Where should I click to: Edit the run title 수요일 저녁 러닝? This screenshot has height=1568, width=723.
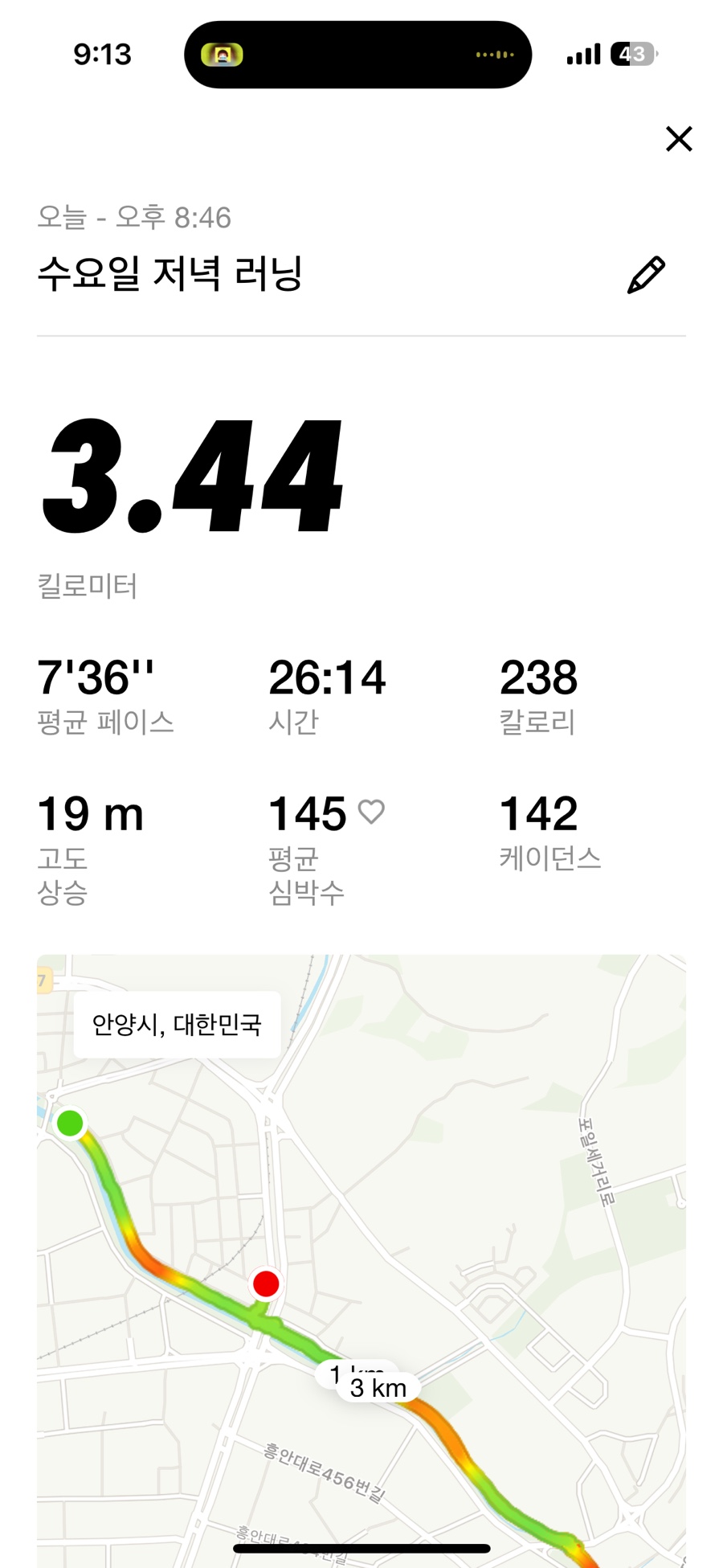coord(646,275)
